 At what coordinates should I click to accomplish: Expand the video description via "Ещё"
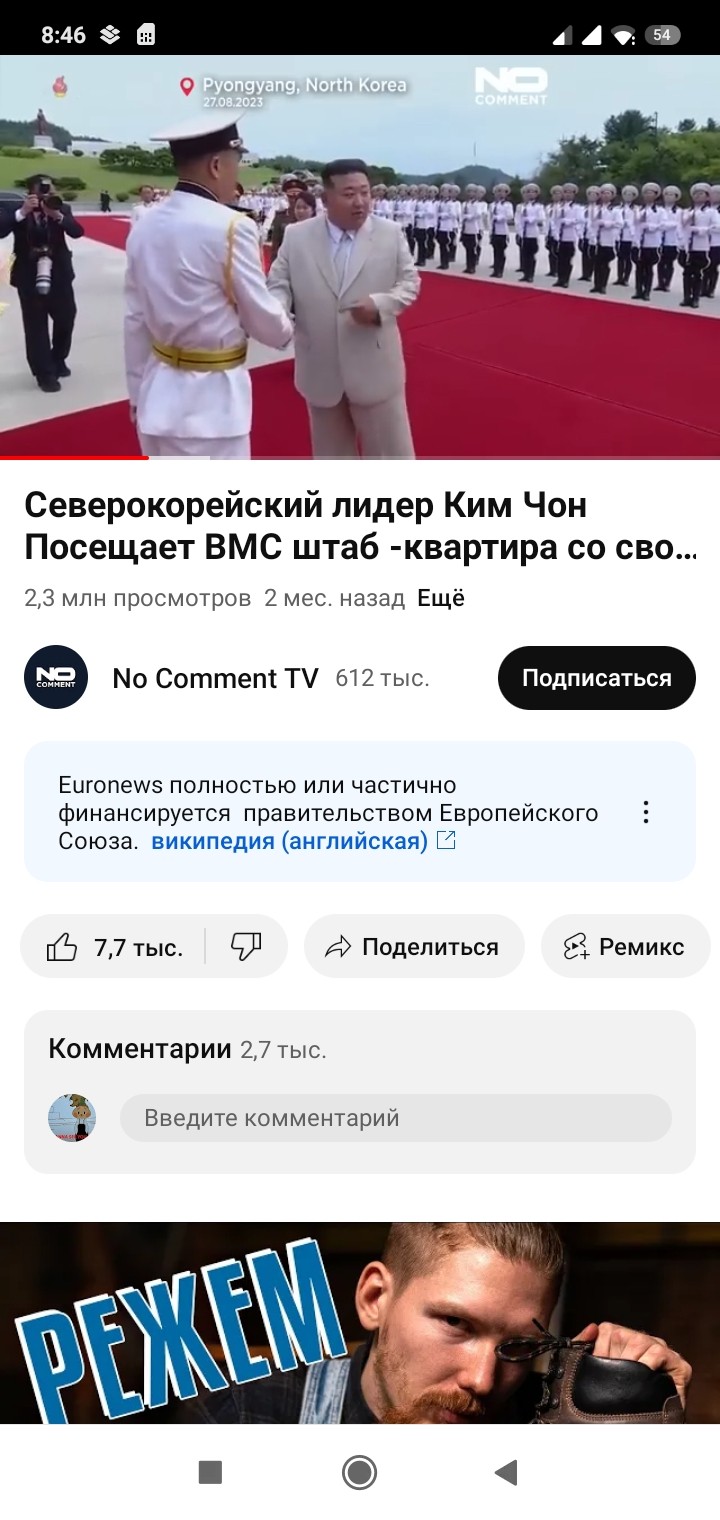point(440,599)
